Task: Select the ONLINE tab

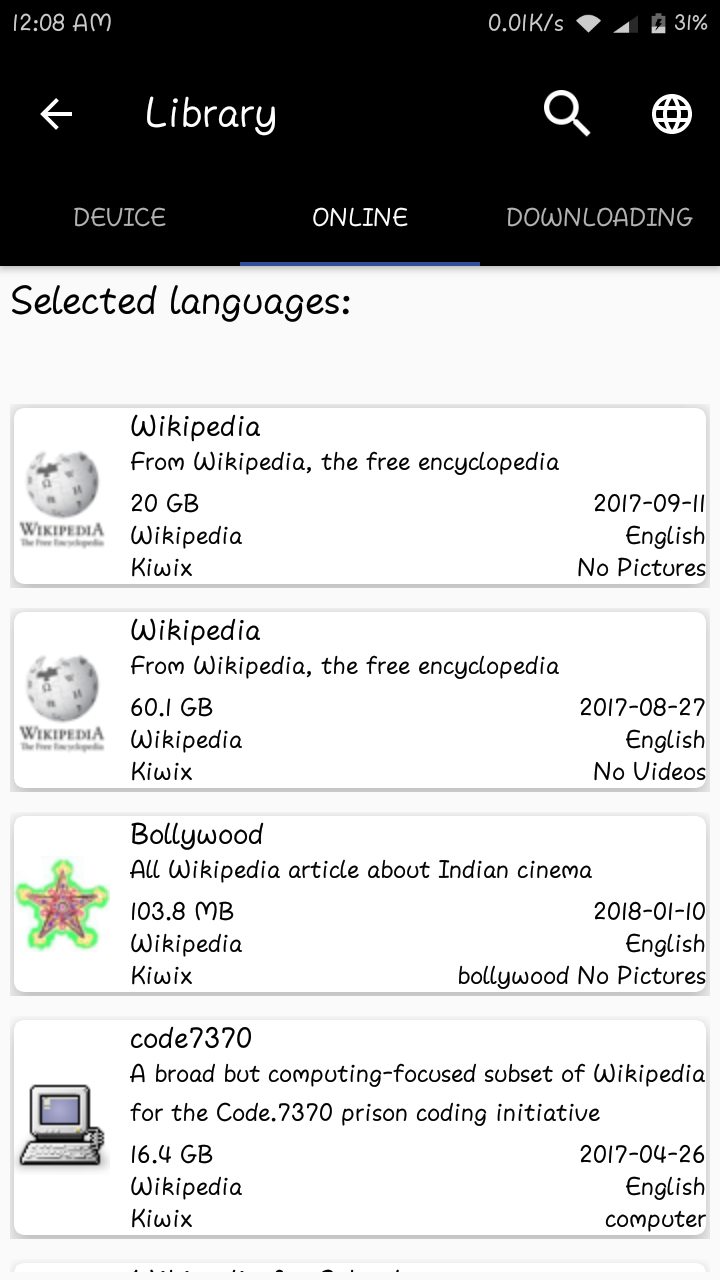Action: [x=359, y=217]
